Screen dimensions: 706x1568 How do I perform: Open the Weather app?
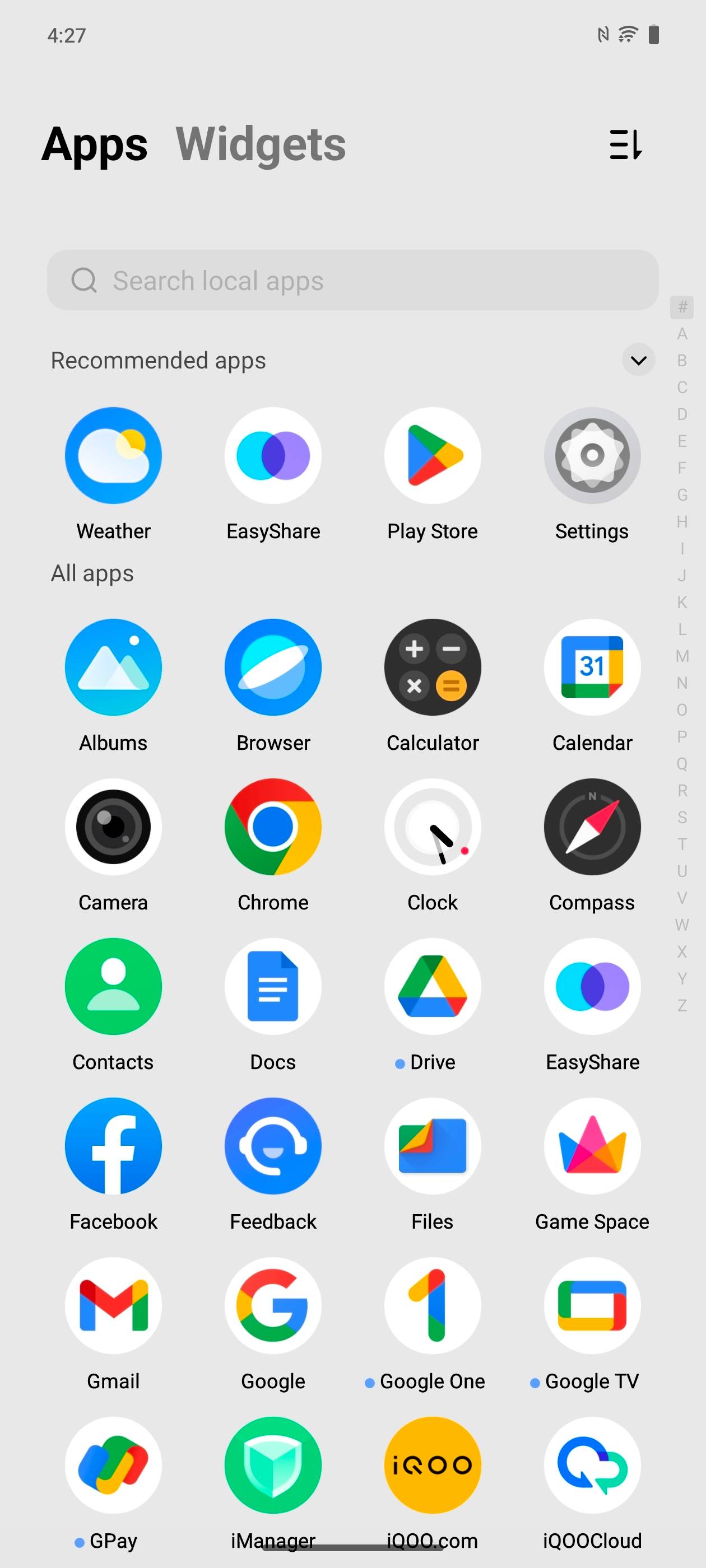tap(113, 455)
